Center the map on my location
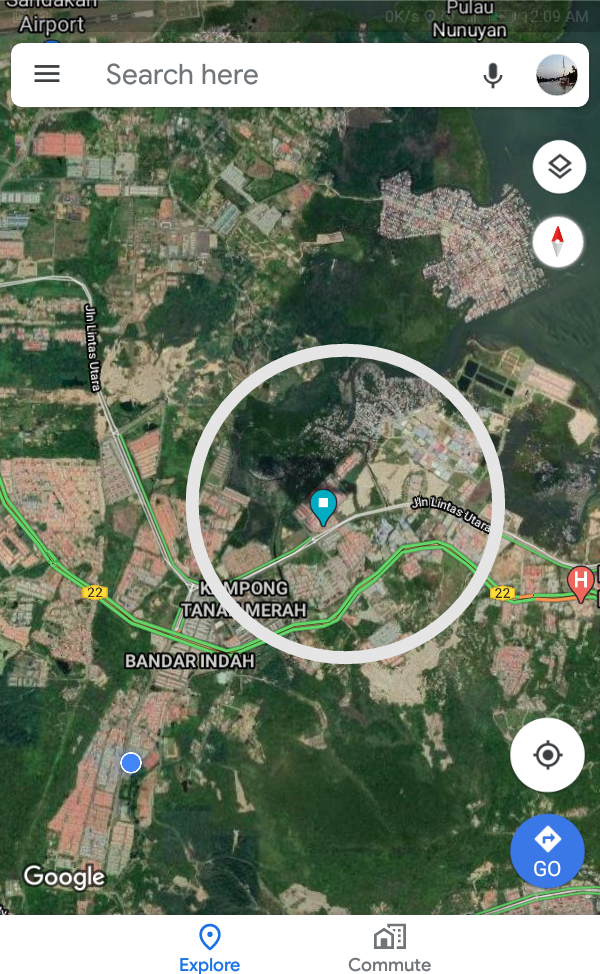Image resolution: width=600 pixels, height=974 pixels. tap(547, 755)
